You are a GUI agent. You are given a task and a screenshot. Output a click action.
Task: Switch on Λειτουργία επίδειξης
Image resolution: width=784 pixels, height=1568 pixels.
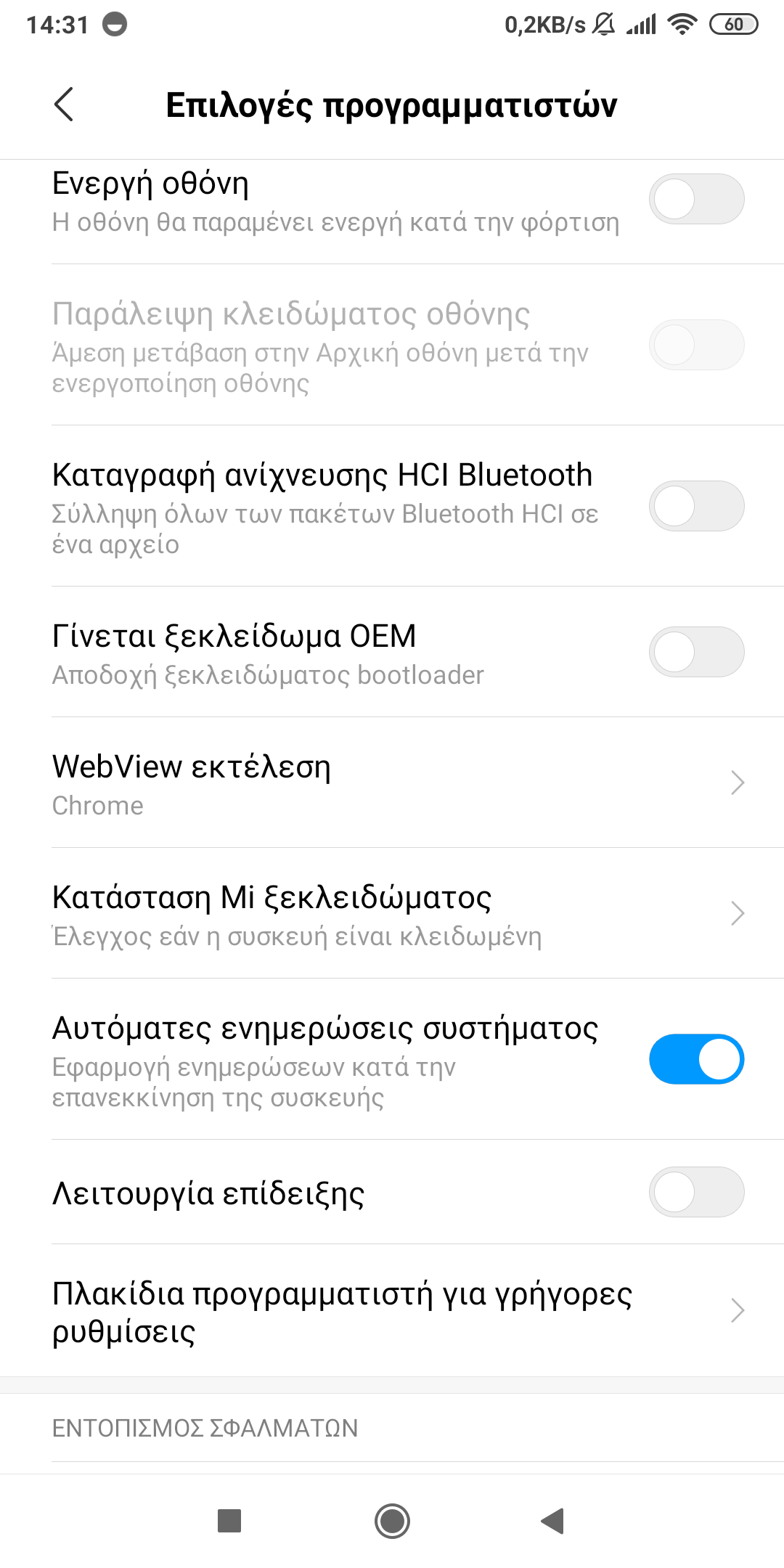coord(696,1192)
